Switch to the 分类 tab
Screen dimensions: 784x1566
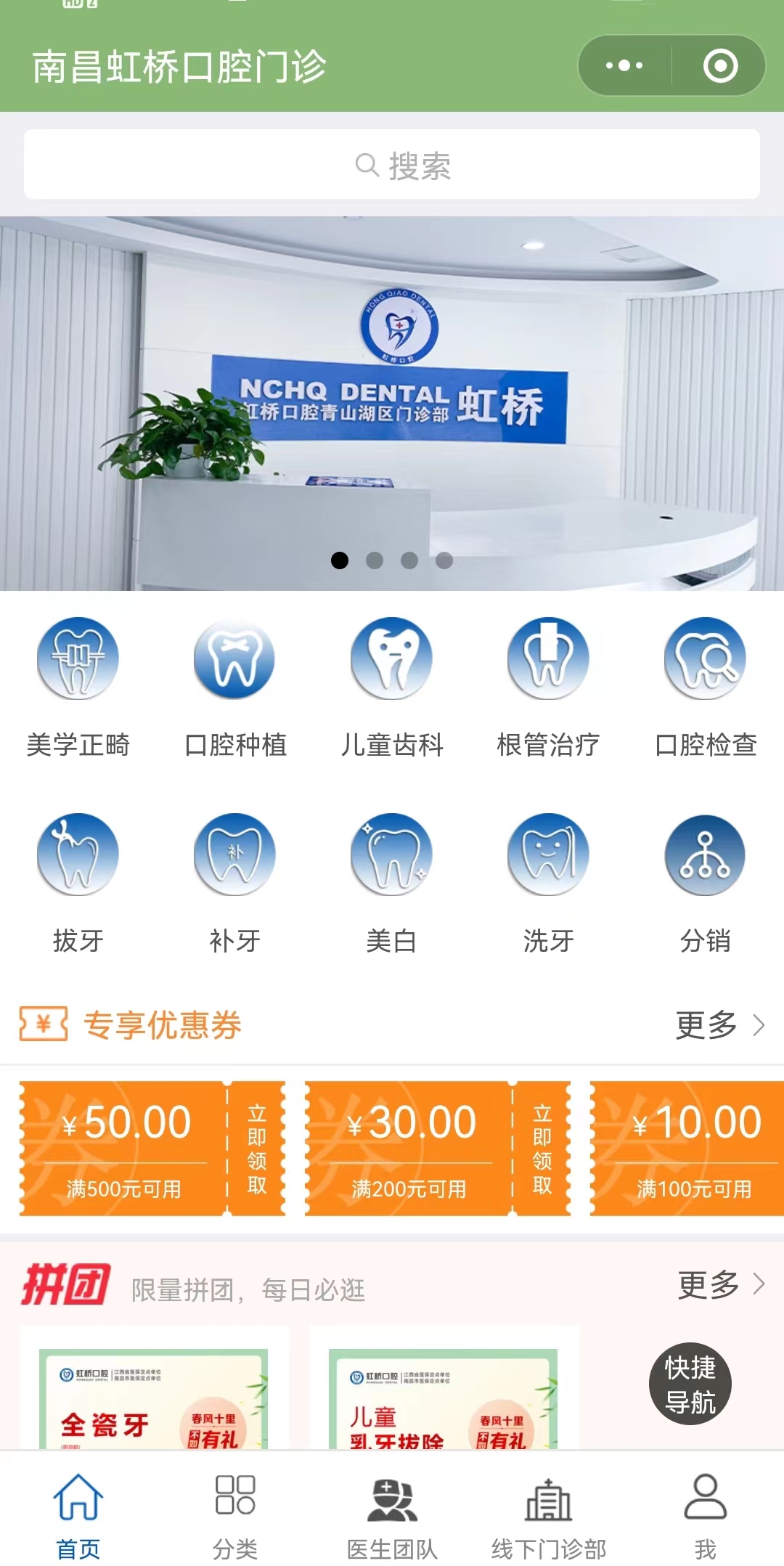[x=234, y=1515]
